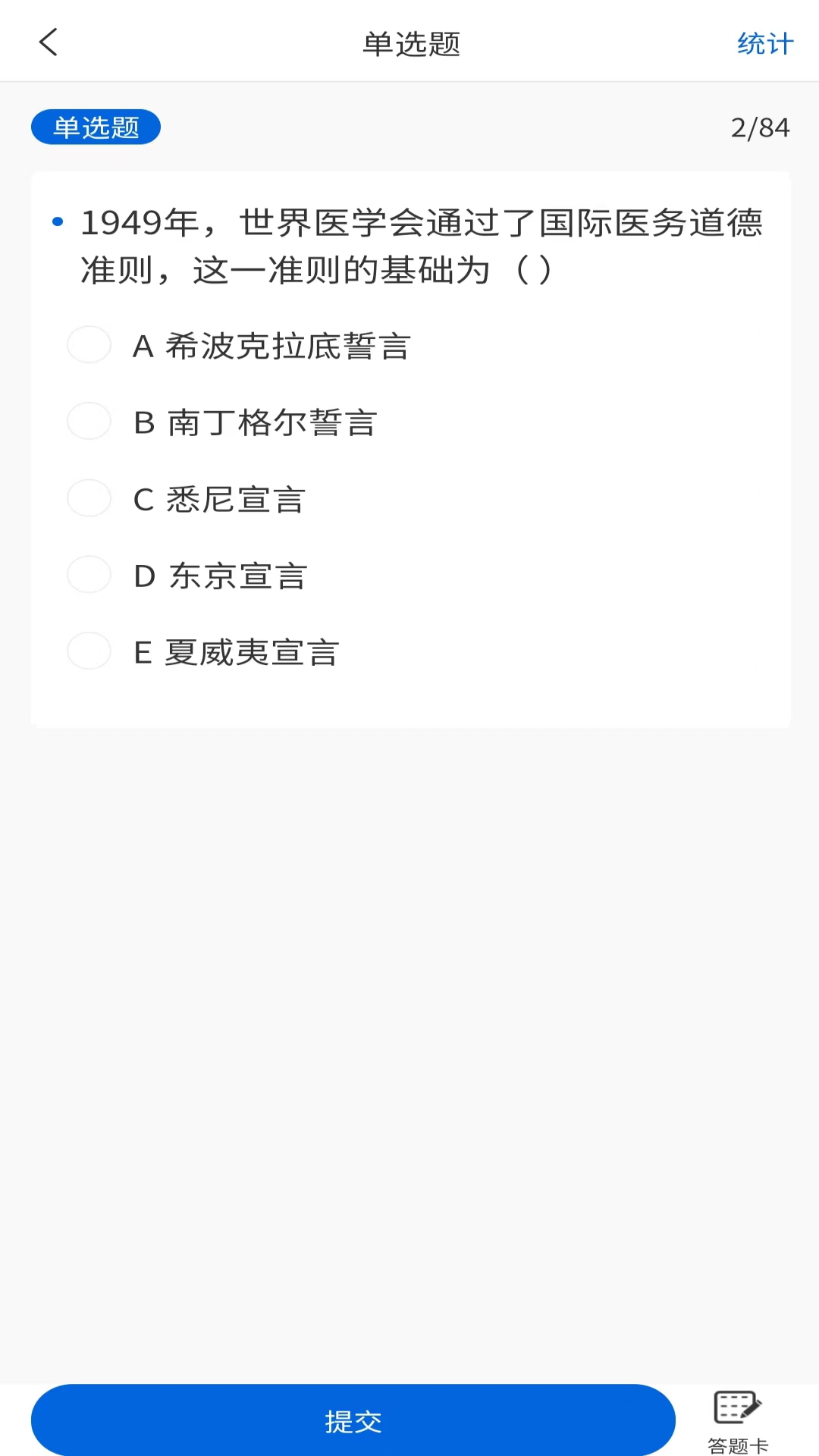819x1456 pixels.
Task: Tap the empty circle beside 希波克拉底誓言
Action: (89, 344)
